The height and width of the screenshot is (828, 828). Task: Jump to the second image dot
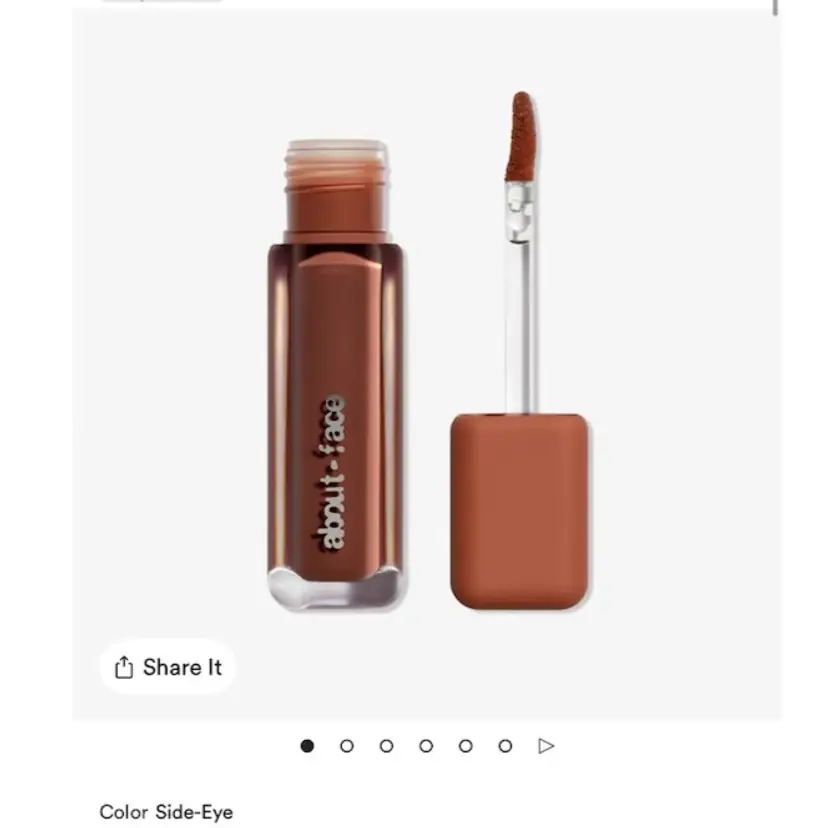(x=347, y=746)
